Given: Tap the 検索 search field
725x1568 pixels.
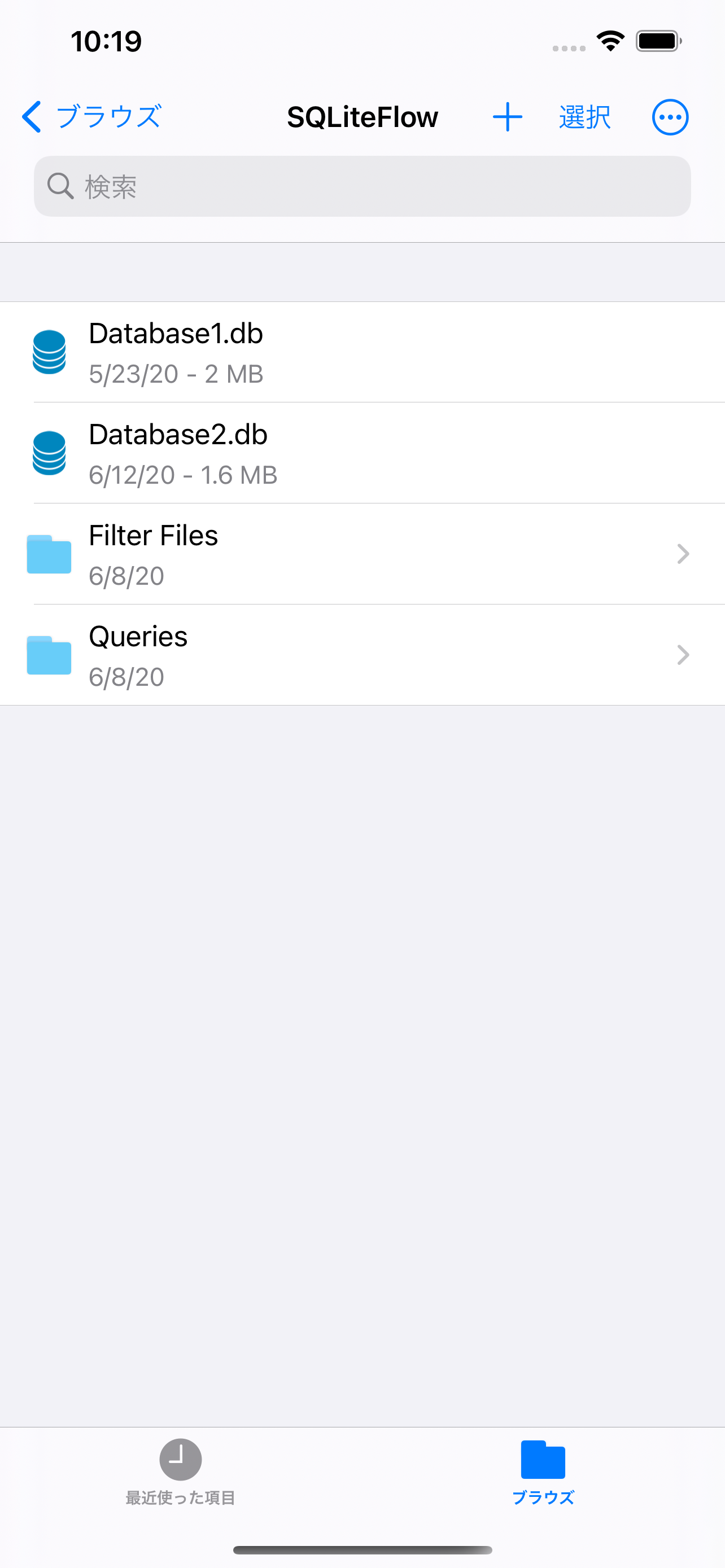Looking at the screenshot, I should click(x=362, y=186).
